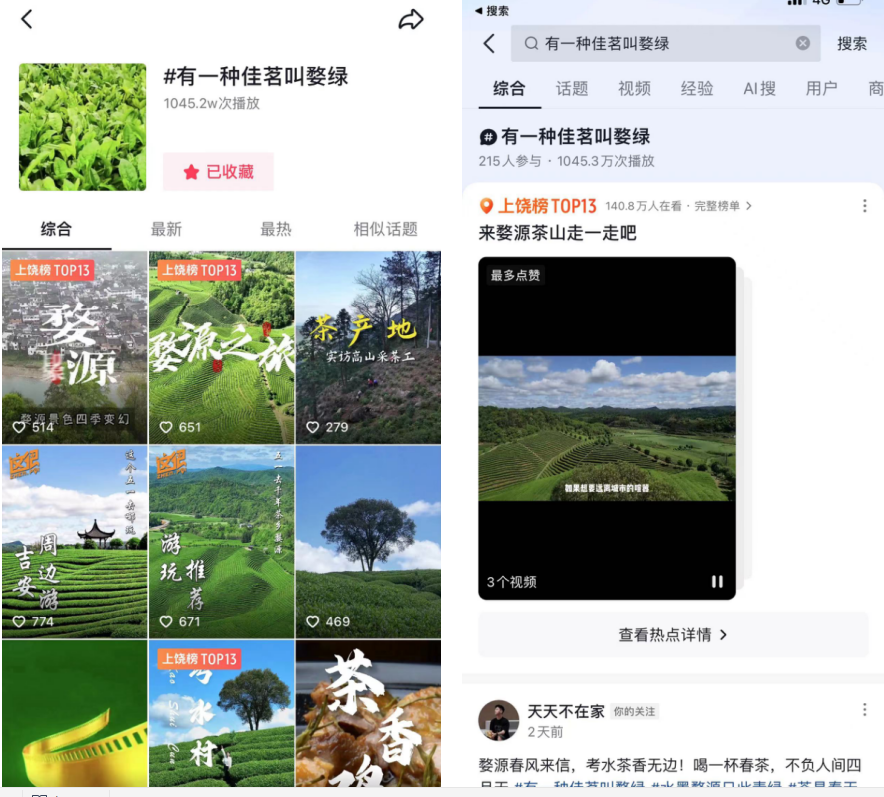Tap the search field containing 有一种佳茗叫婺绿

click(x=660, y=43)
